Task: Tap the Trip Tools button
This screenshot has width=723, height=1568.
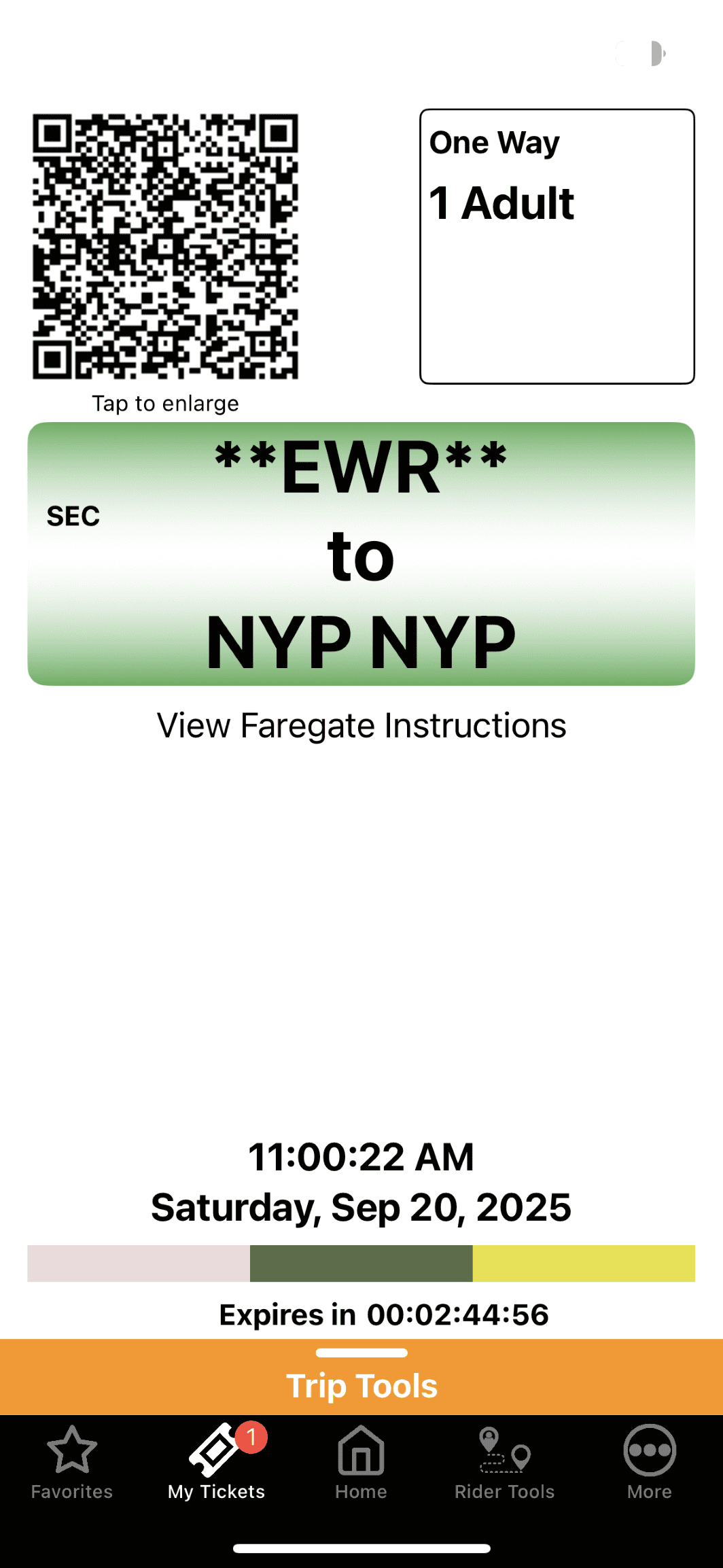Action: 361,1385
